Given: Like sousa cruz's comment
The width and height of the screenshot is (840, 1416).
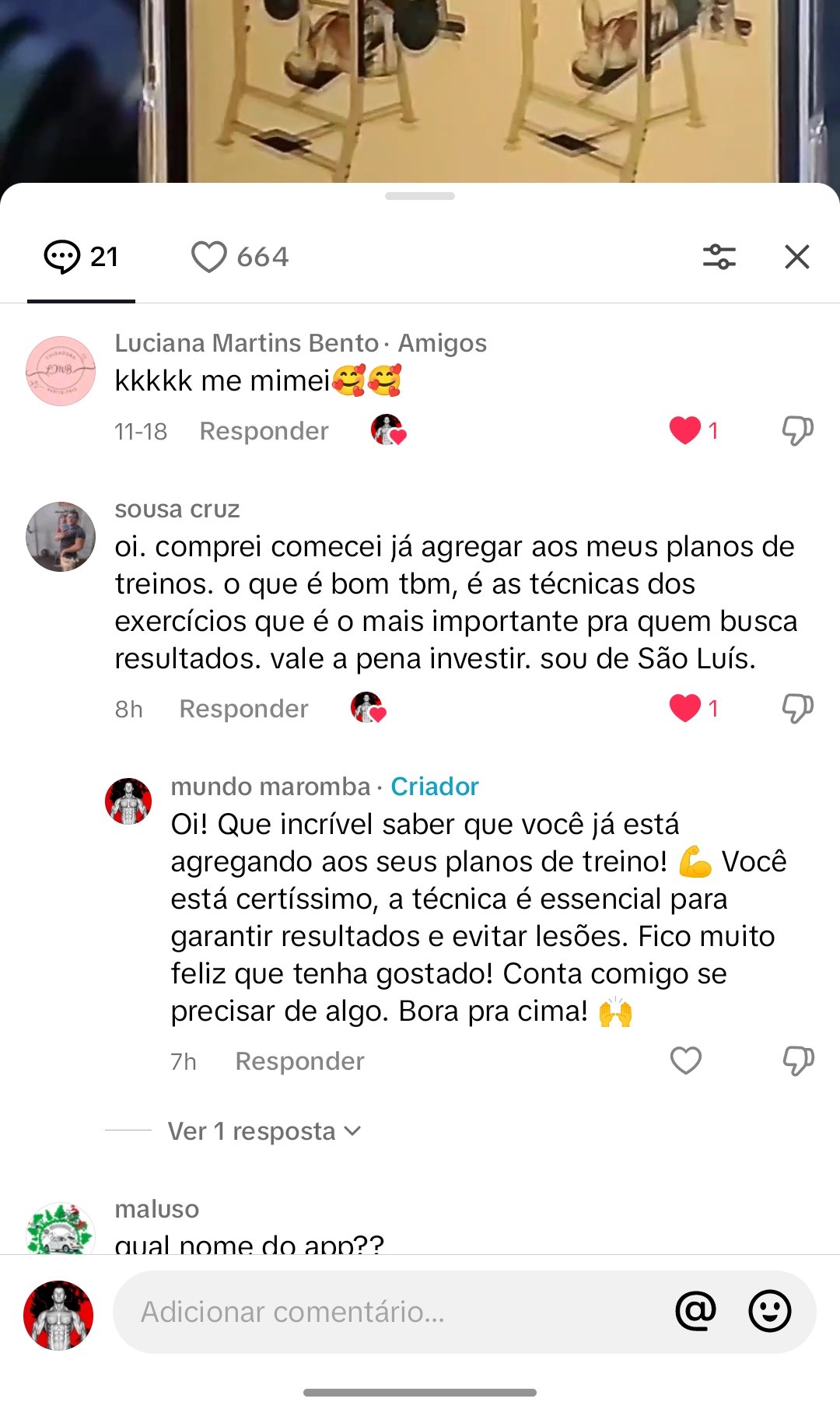Looking at the screenshot, I should point(685,708).
